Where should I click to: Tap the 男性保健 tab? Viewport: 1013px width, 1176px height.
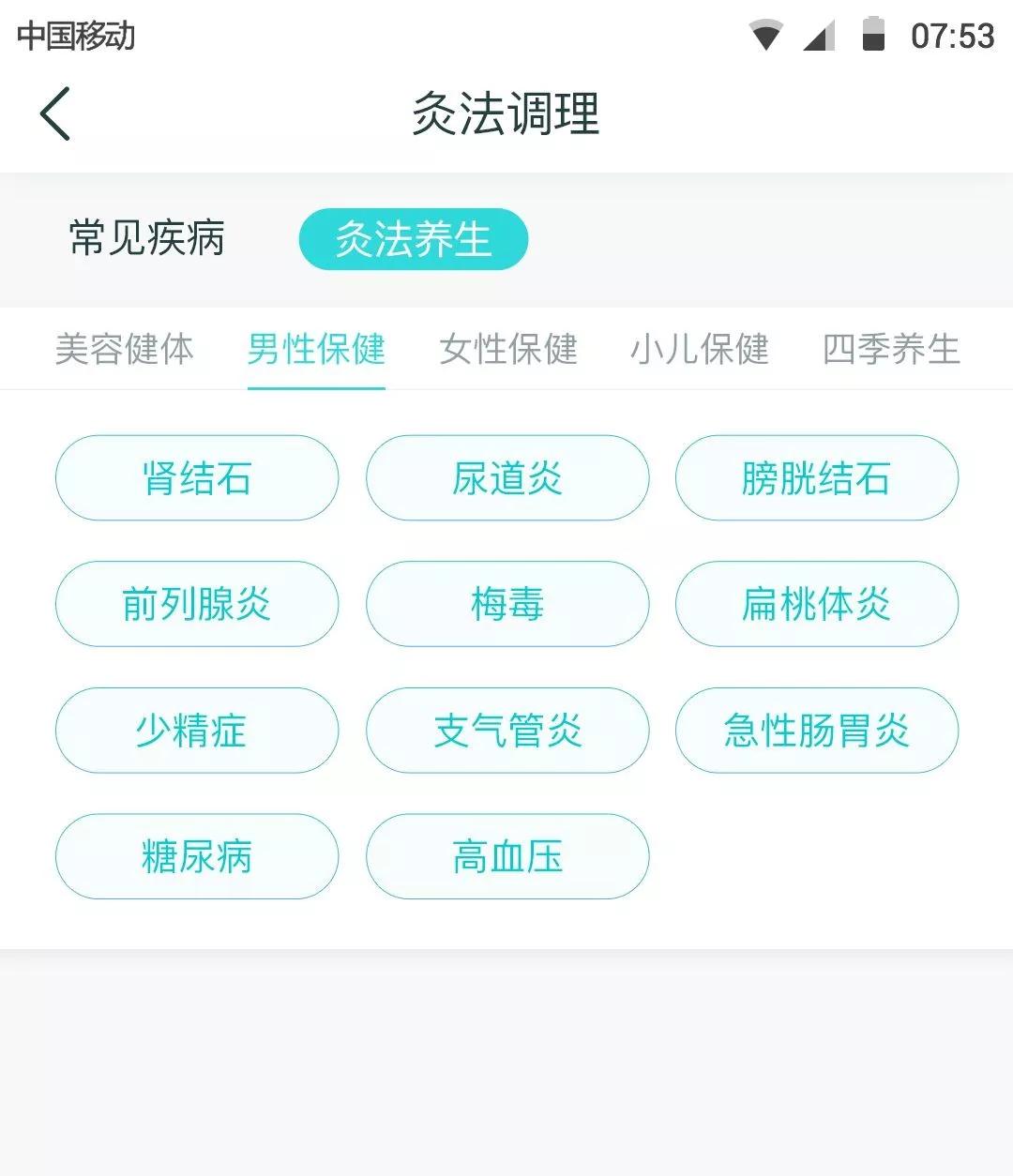click(316, 349)
